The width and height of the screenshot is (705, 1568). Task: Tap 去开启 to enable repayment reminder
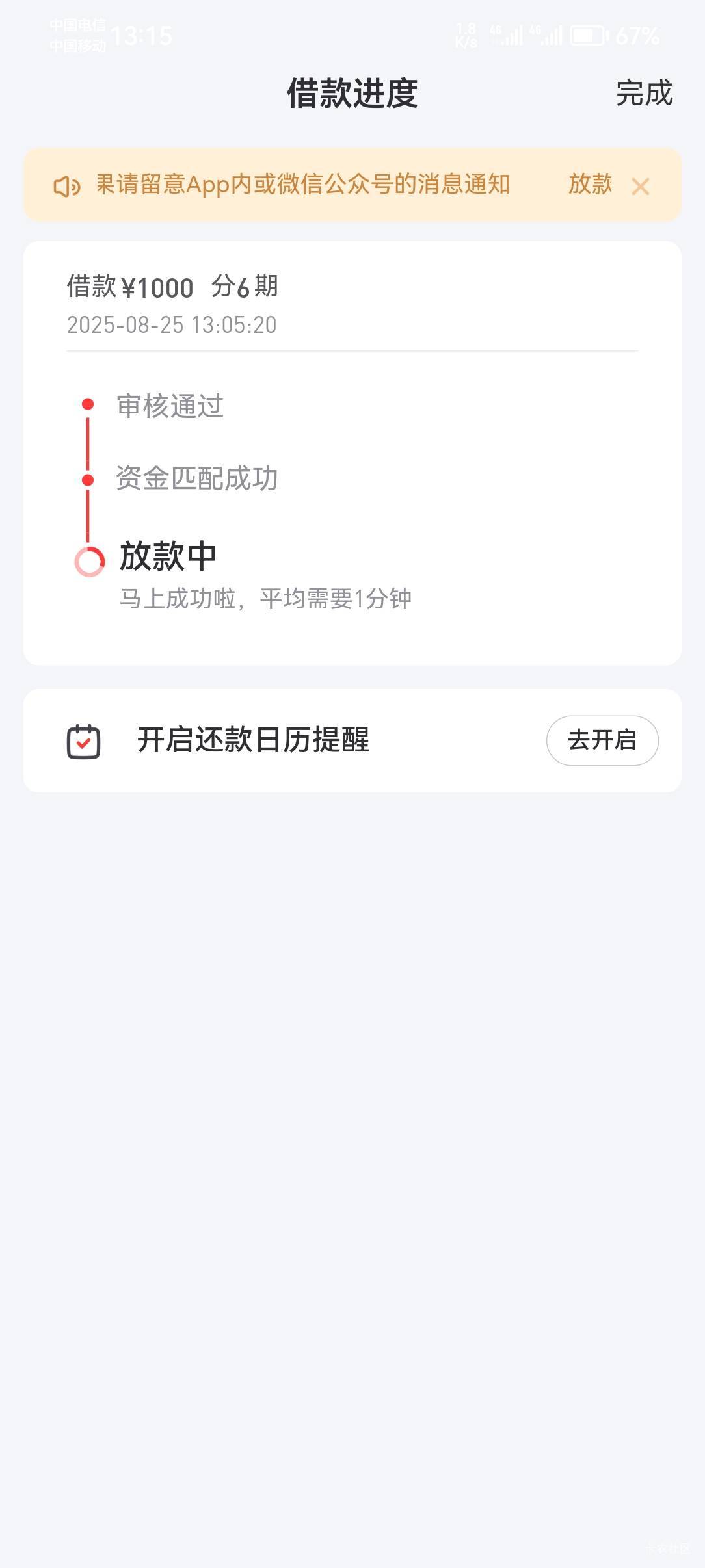coord(602,740)
